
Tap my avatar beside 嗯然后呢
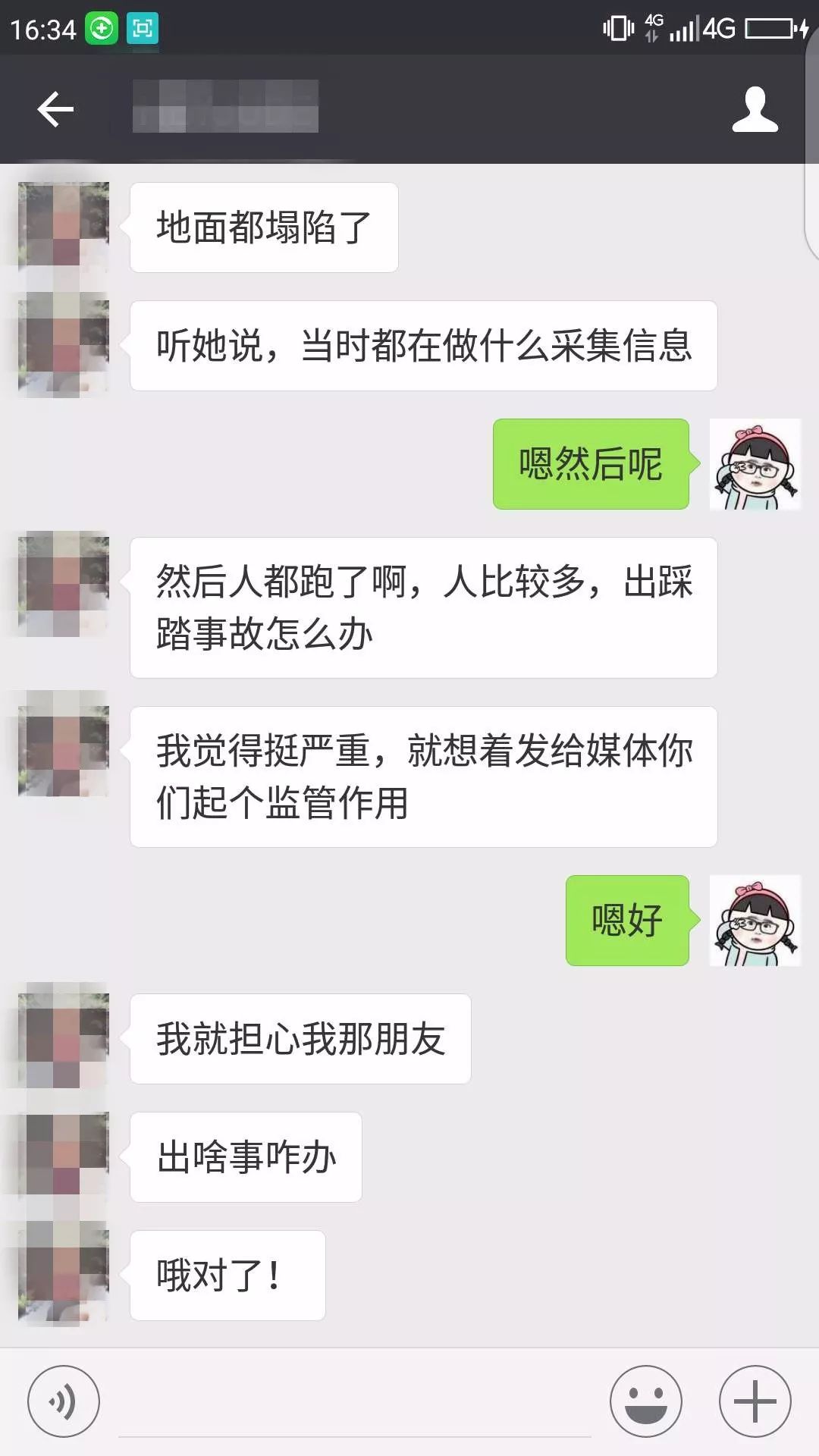coord(755,464)
